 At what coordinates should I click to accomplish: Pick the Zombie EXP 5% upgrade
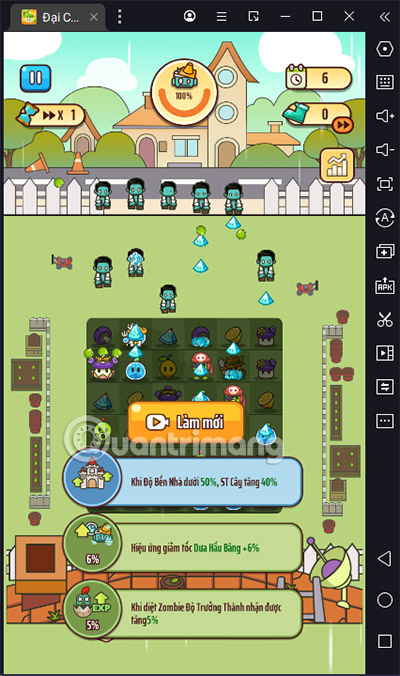click(183, 613)
